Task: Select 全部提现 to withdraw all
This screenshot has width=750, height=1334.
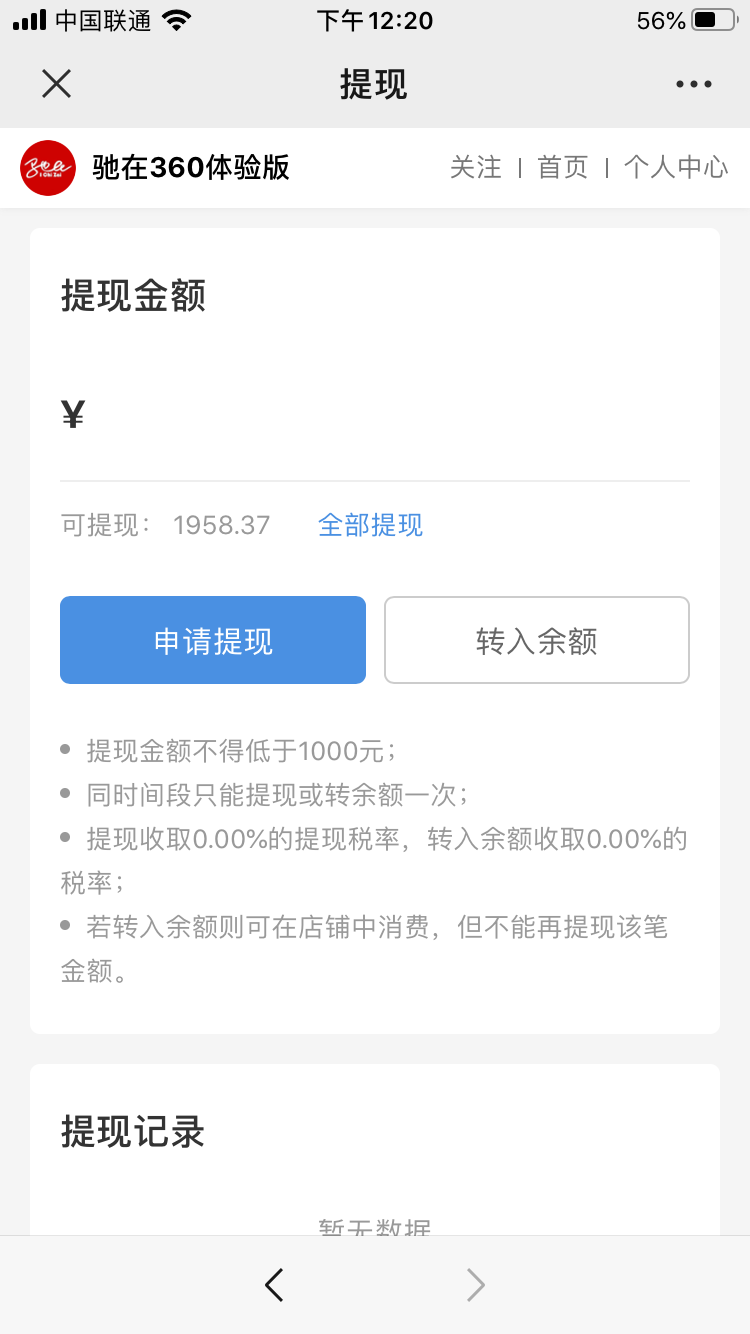Action: point(370,525)
